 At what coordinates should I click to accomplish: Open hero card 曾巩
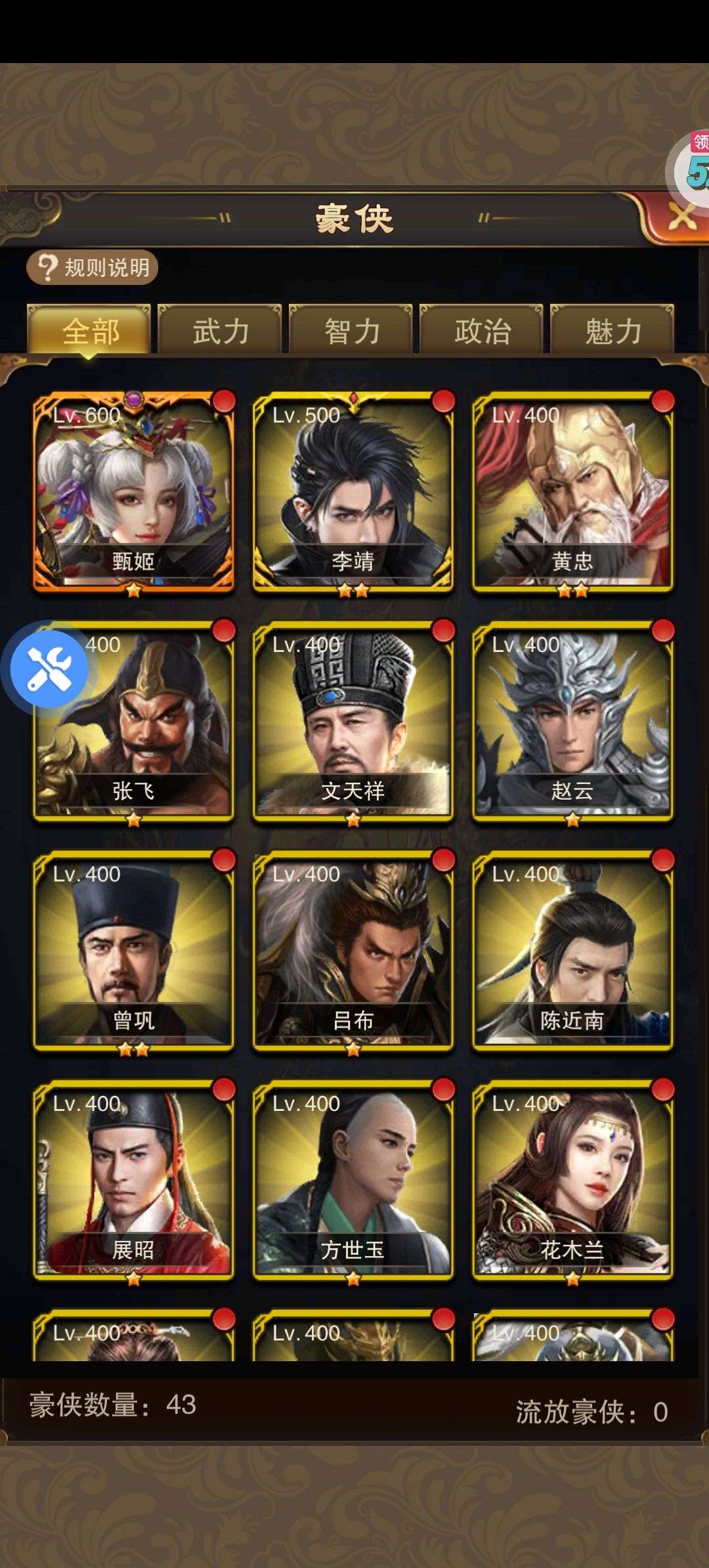pos(134,951)
